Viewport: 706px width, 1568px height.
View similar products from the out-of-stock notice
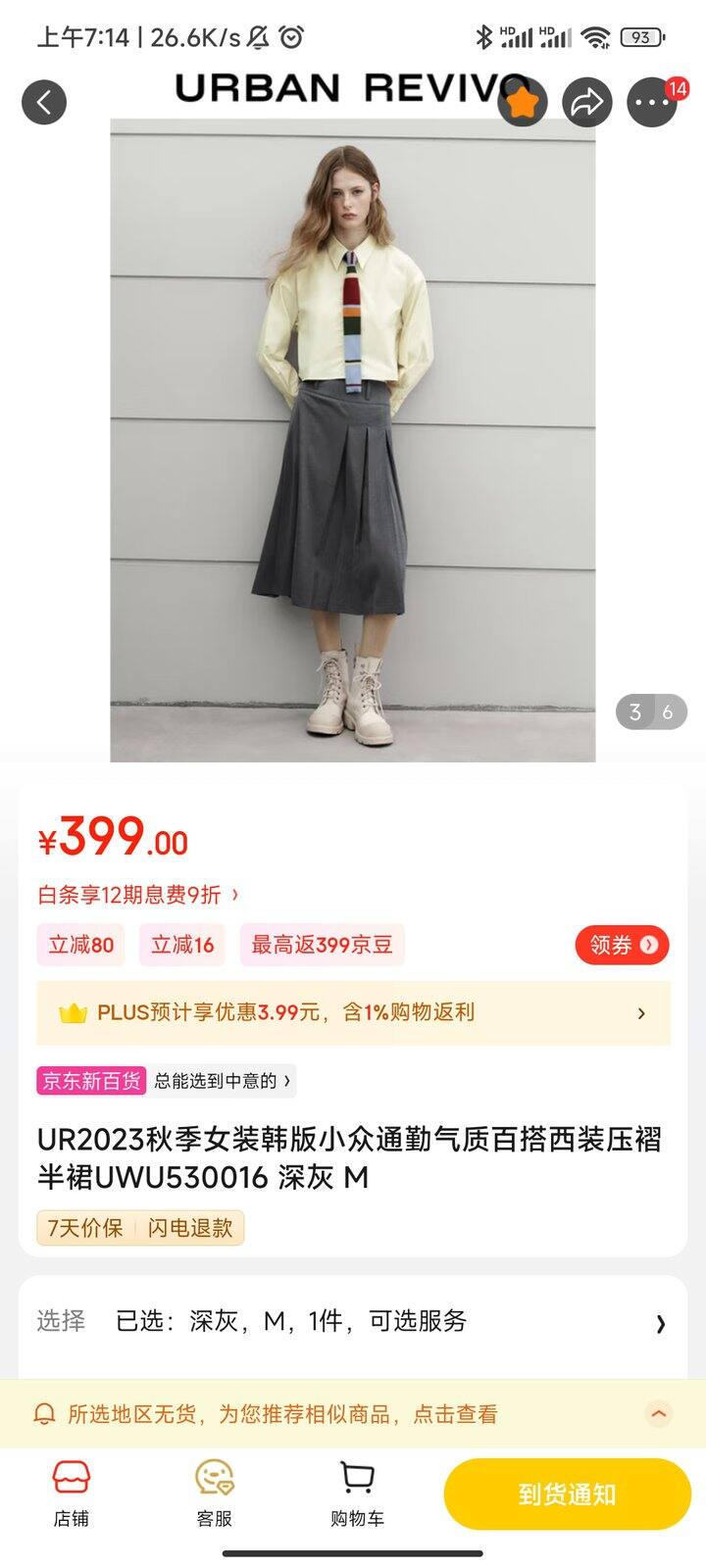pos(353,1414)
